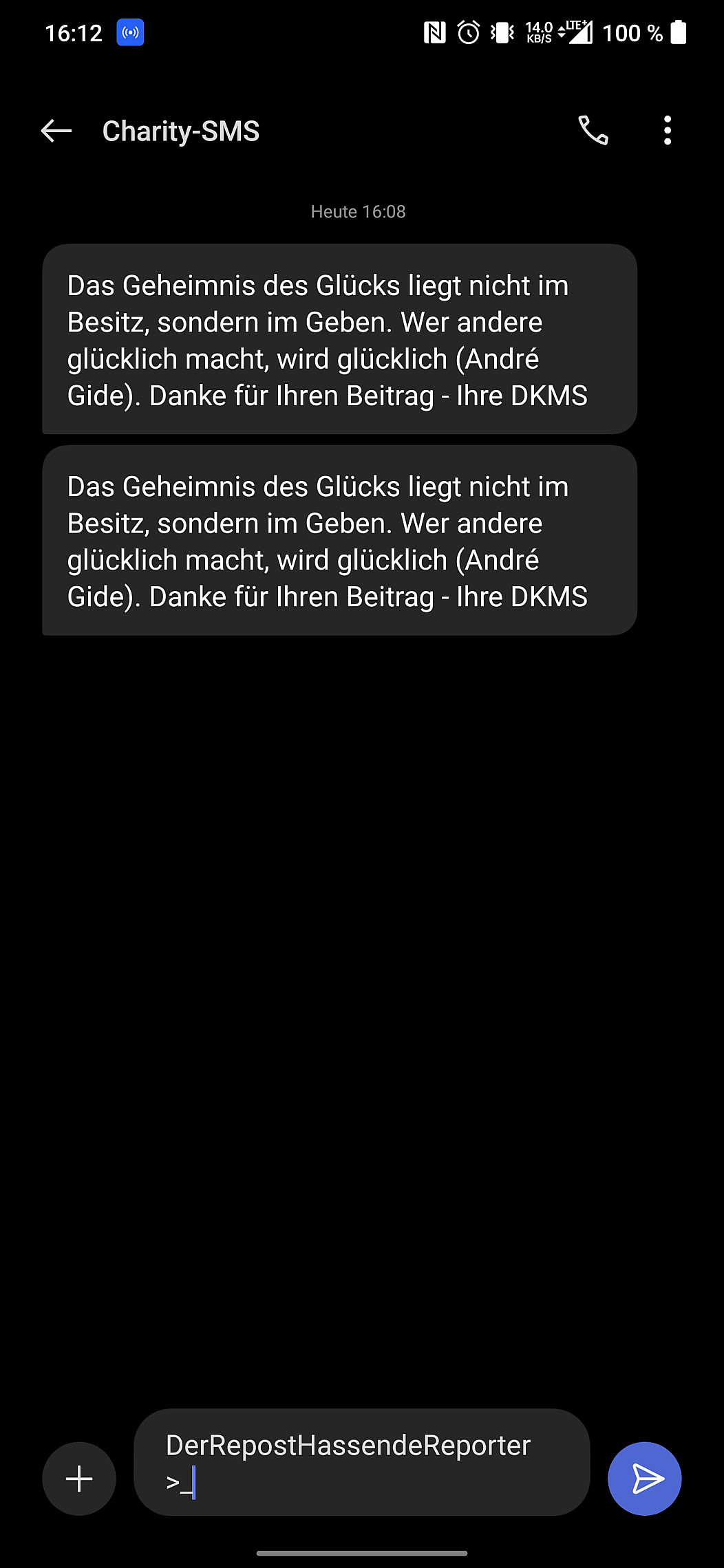The width and height of the screenshot is (724, 1568).
Task: Go back to the conversation list
Action: (x=56, y=131)
